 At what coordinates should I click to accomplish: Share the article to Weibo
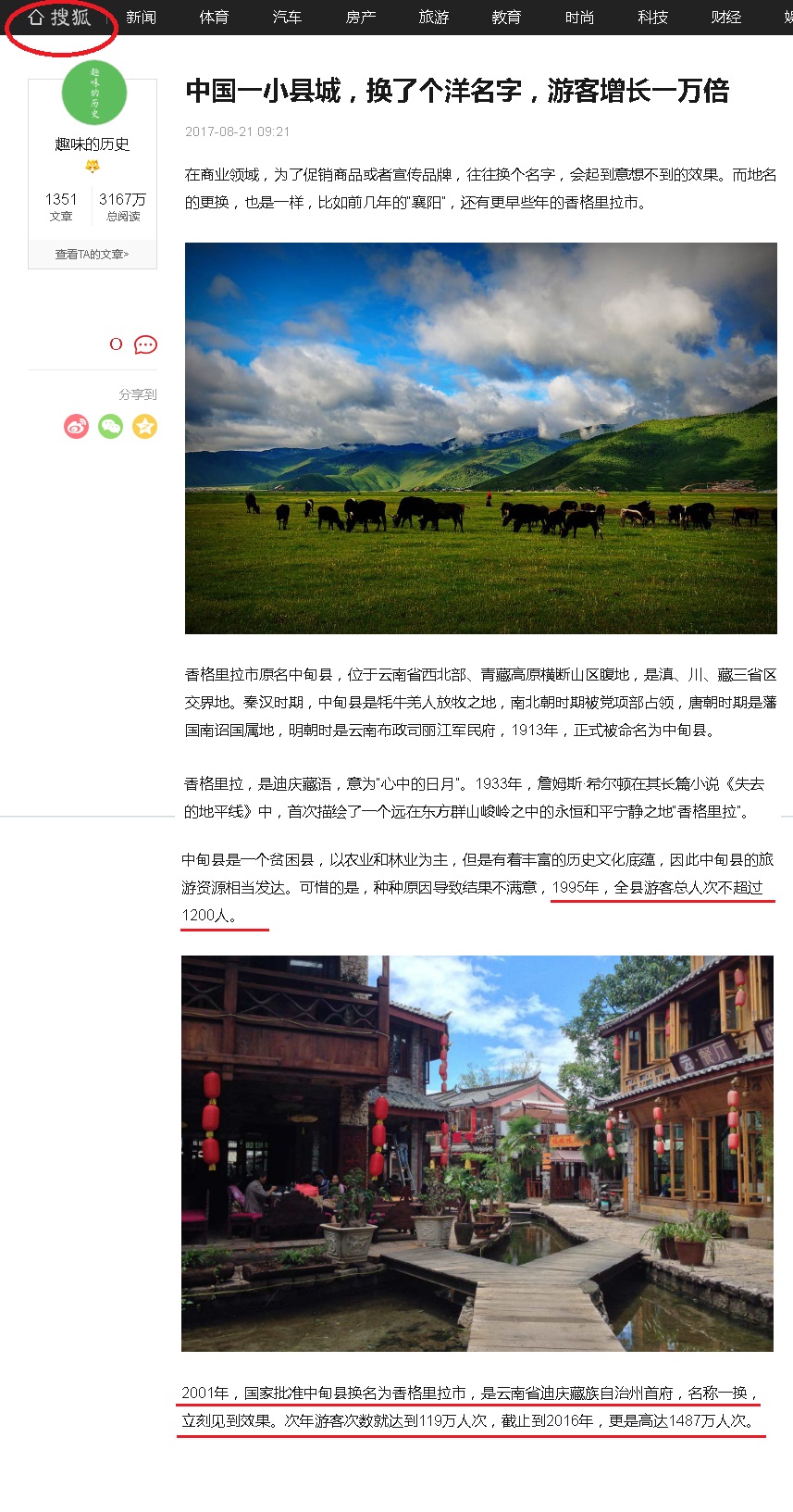[76, 426]
